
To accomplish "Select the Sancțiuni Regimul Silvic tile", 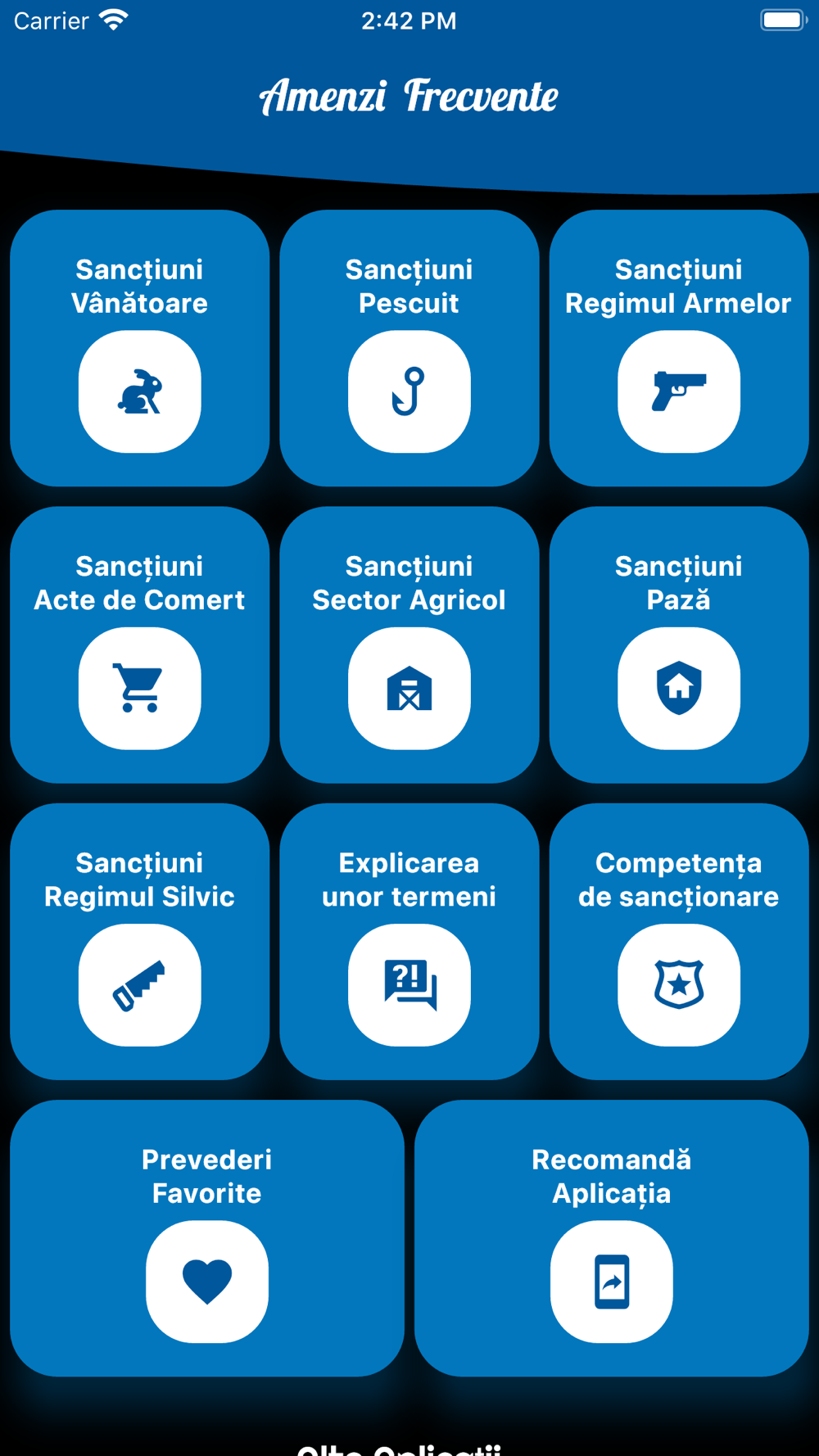I will tap(140, 941).
